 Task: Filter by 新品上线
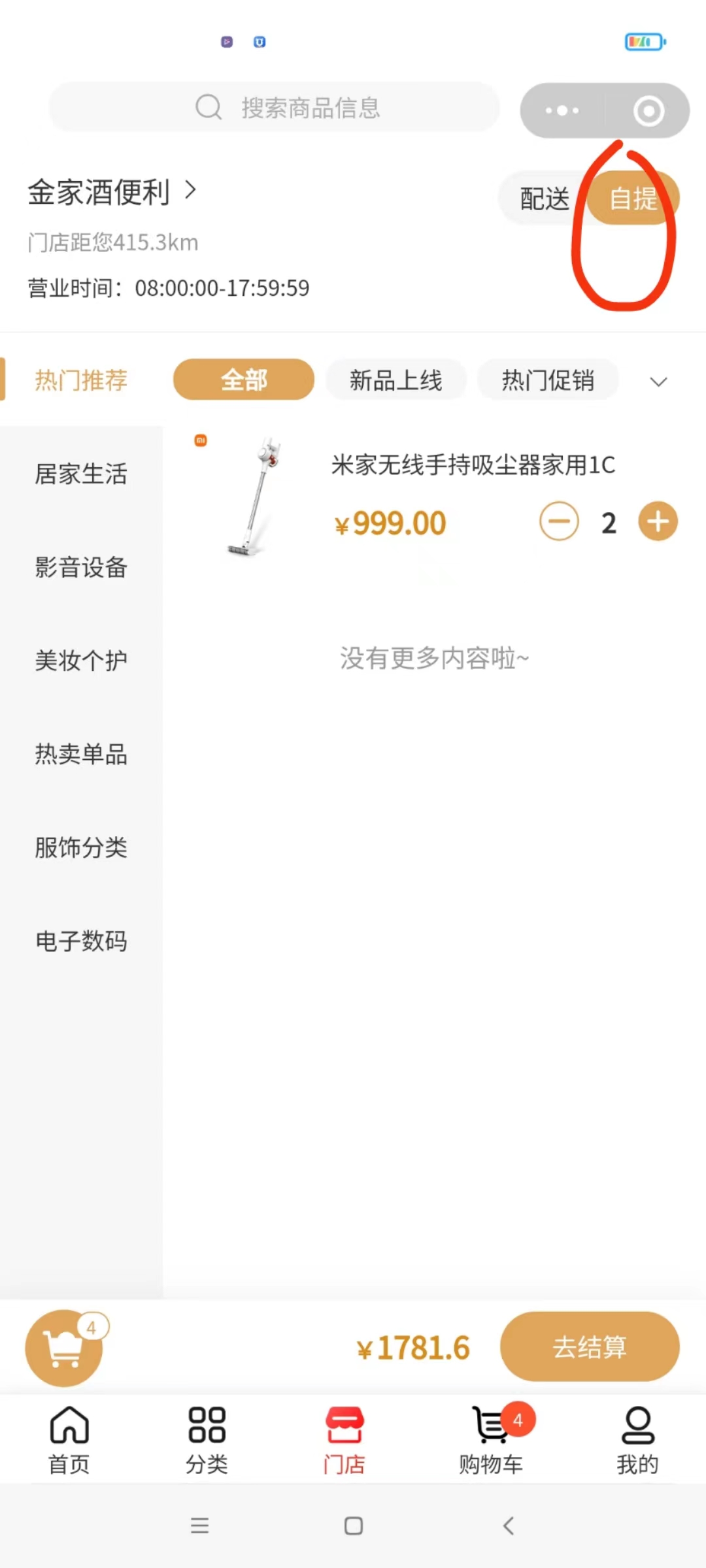(x=395, y=380)
